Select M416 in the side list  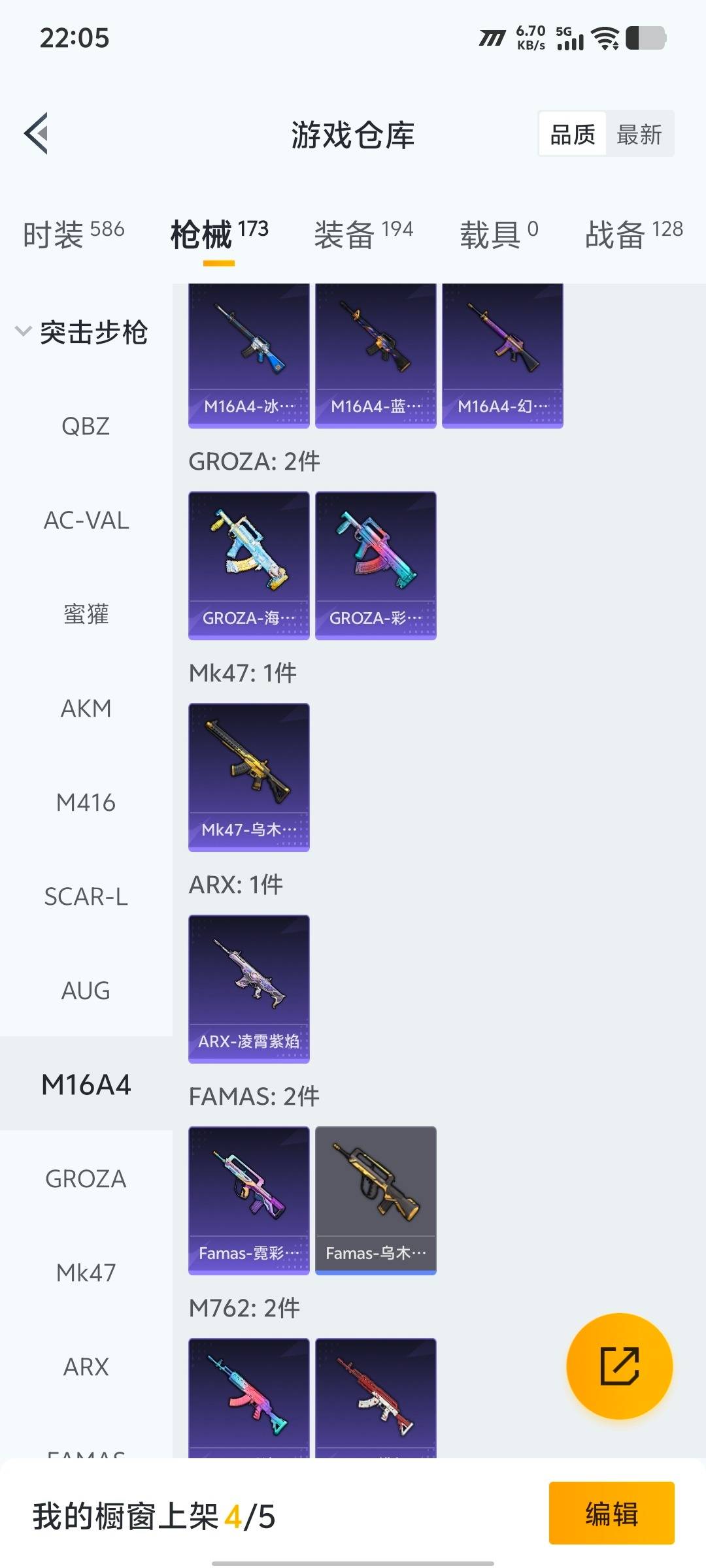point(86,802)
